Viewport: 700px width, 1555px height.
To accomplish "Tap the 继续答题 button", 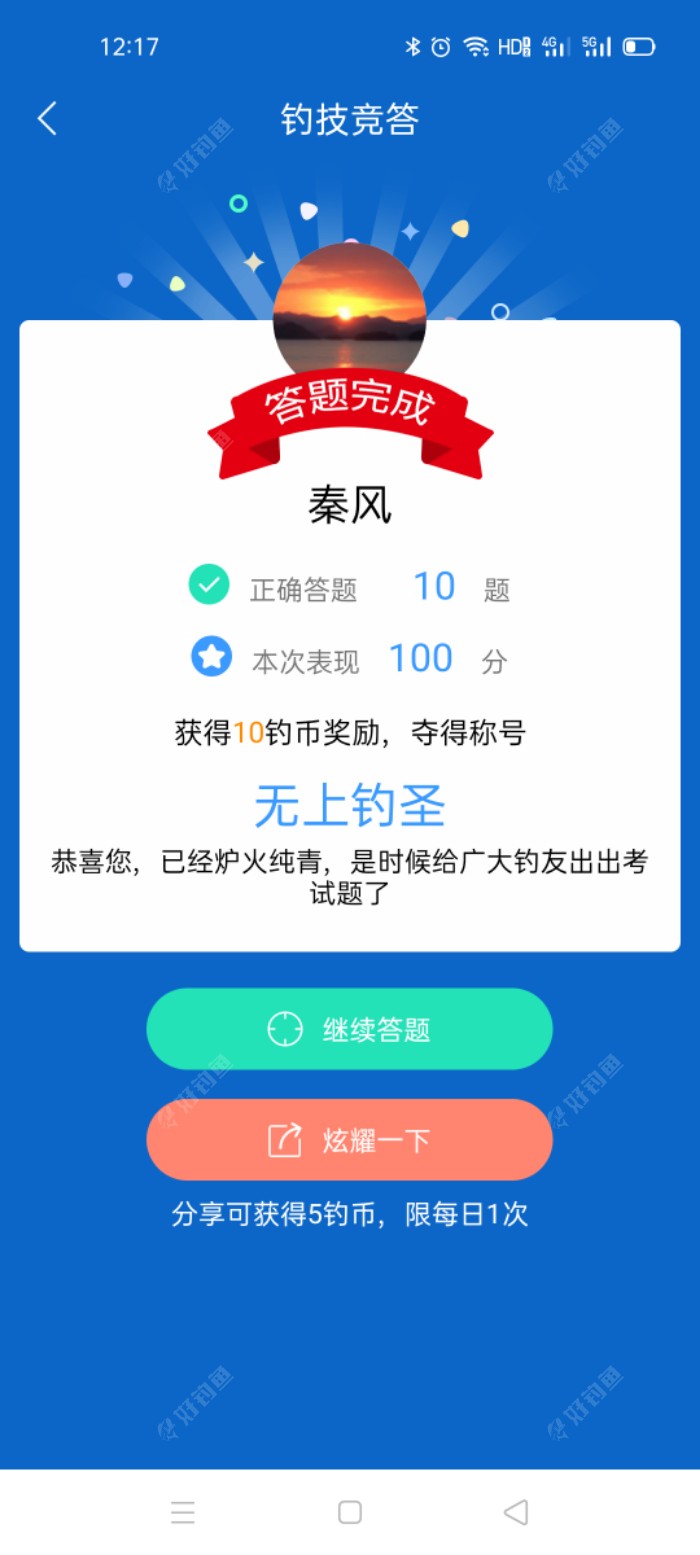I will point(349,1029).
